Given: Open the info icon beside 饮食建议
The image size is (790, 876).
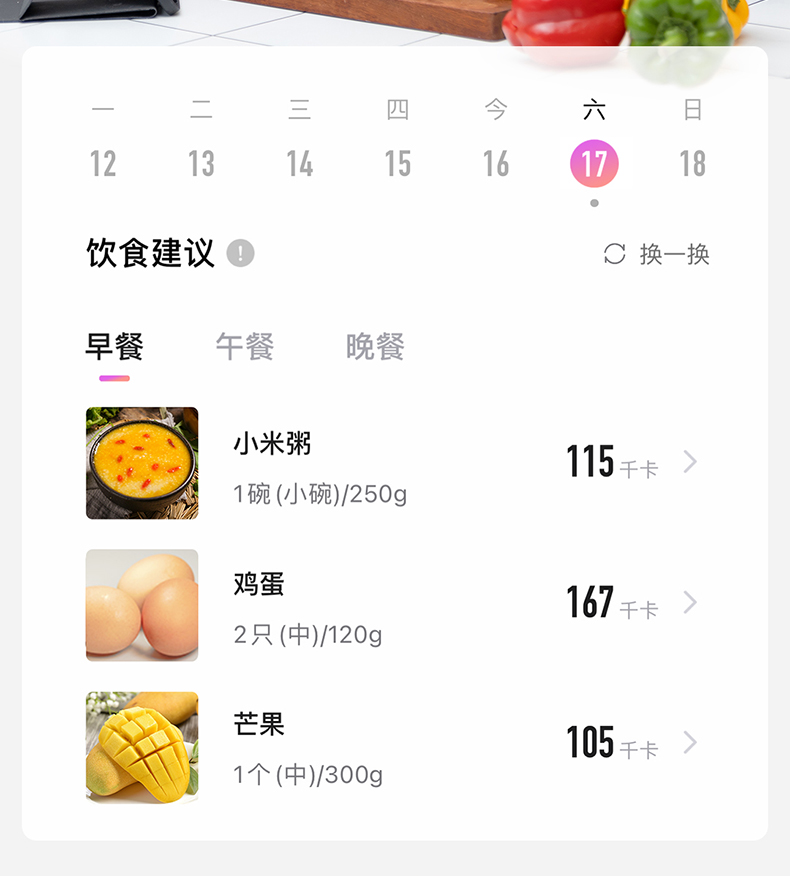Looking at the screenshot, I should [240, 254].
